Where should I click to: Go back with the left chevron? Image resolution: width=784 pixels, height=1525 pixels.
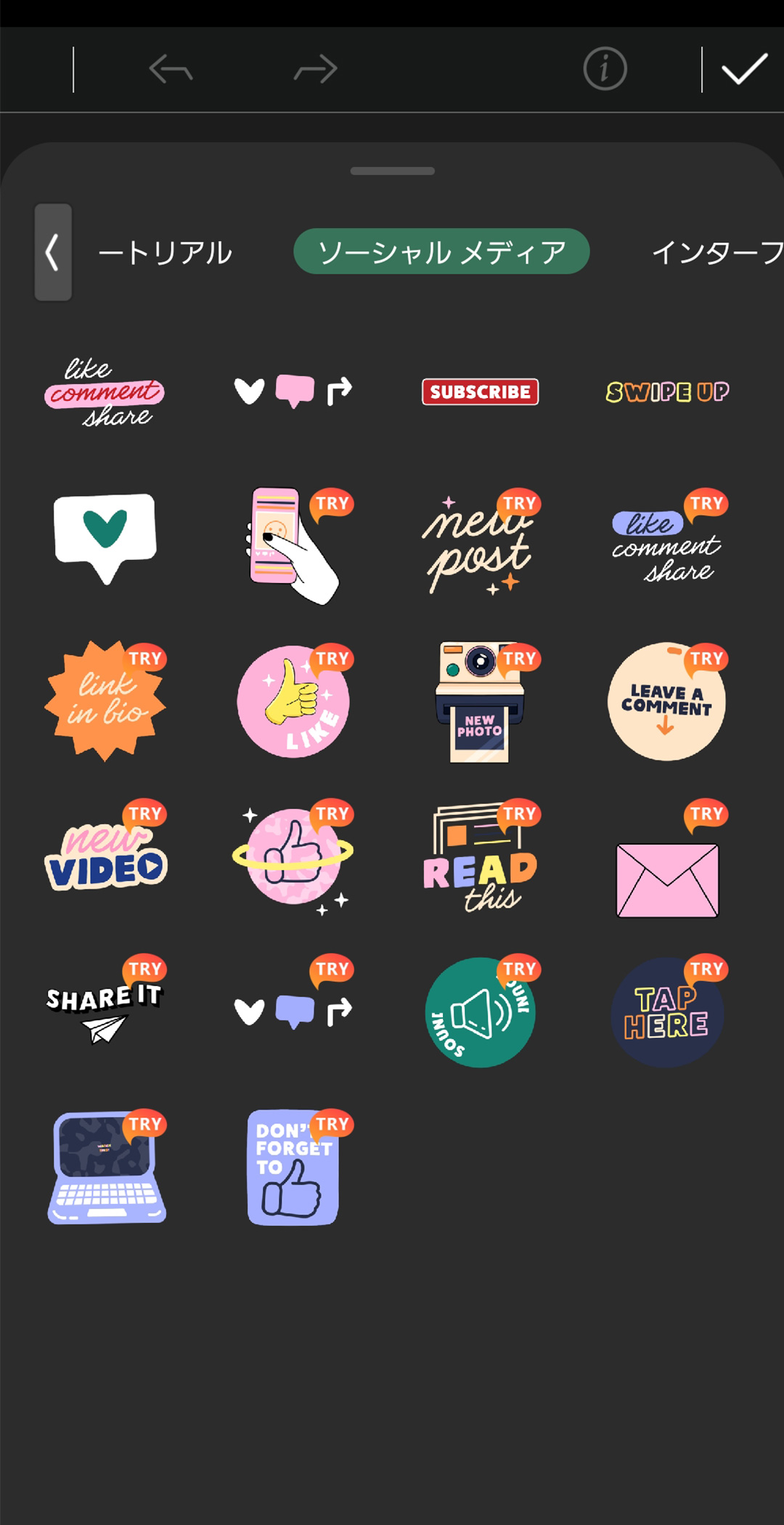coord(53,253)
